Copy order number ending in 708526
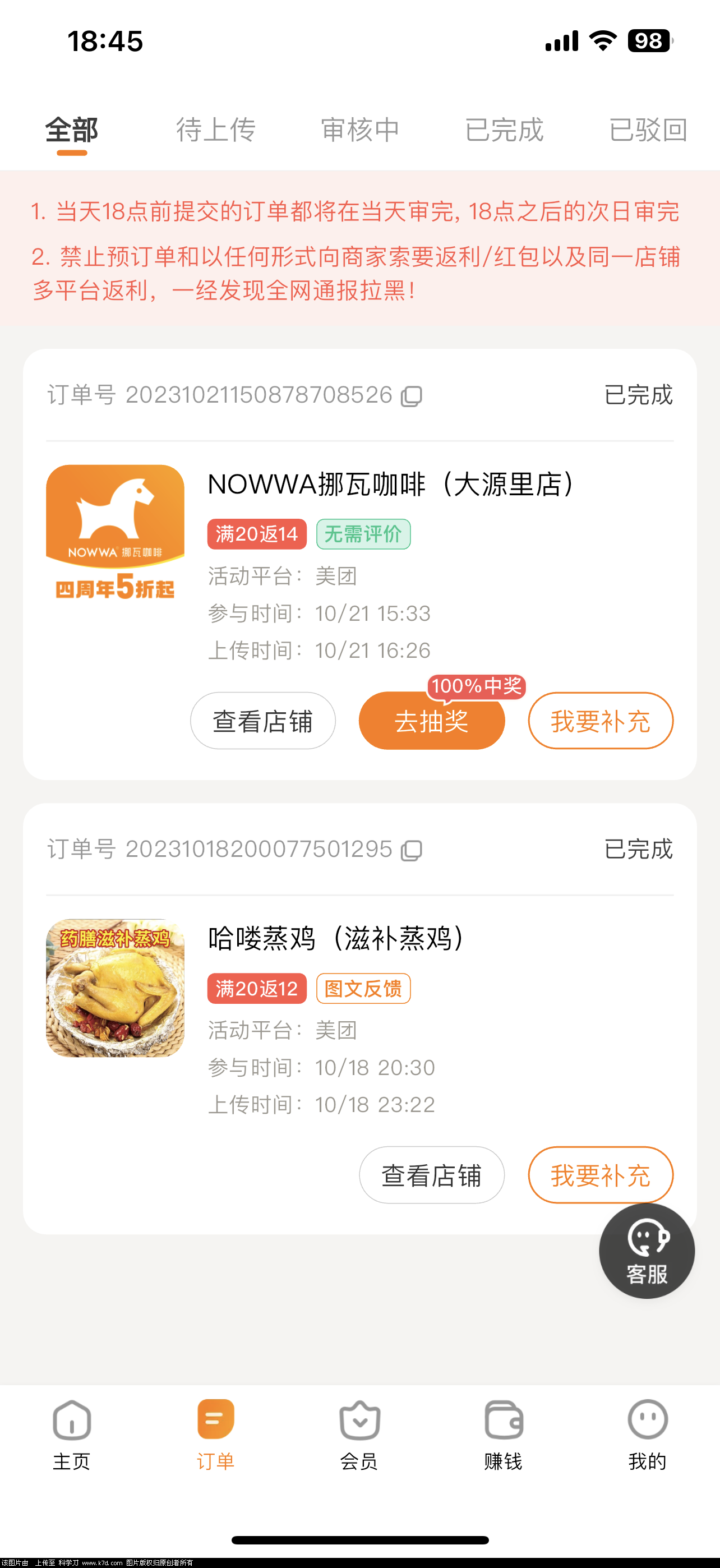The image size is (720, 1568). pyautogui.click(x=412, y=396)
